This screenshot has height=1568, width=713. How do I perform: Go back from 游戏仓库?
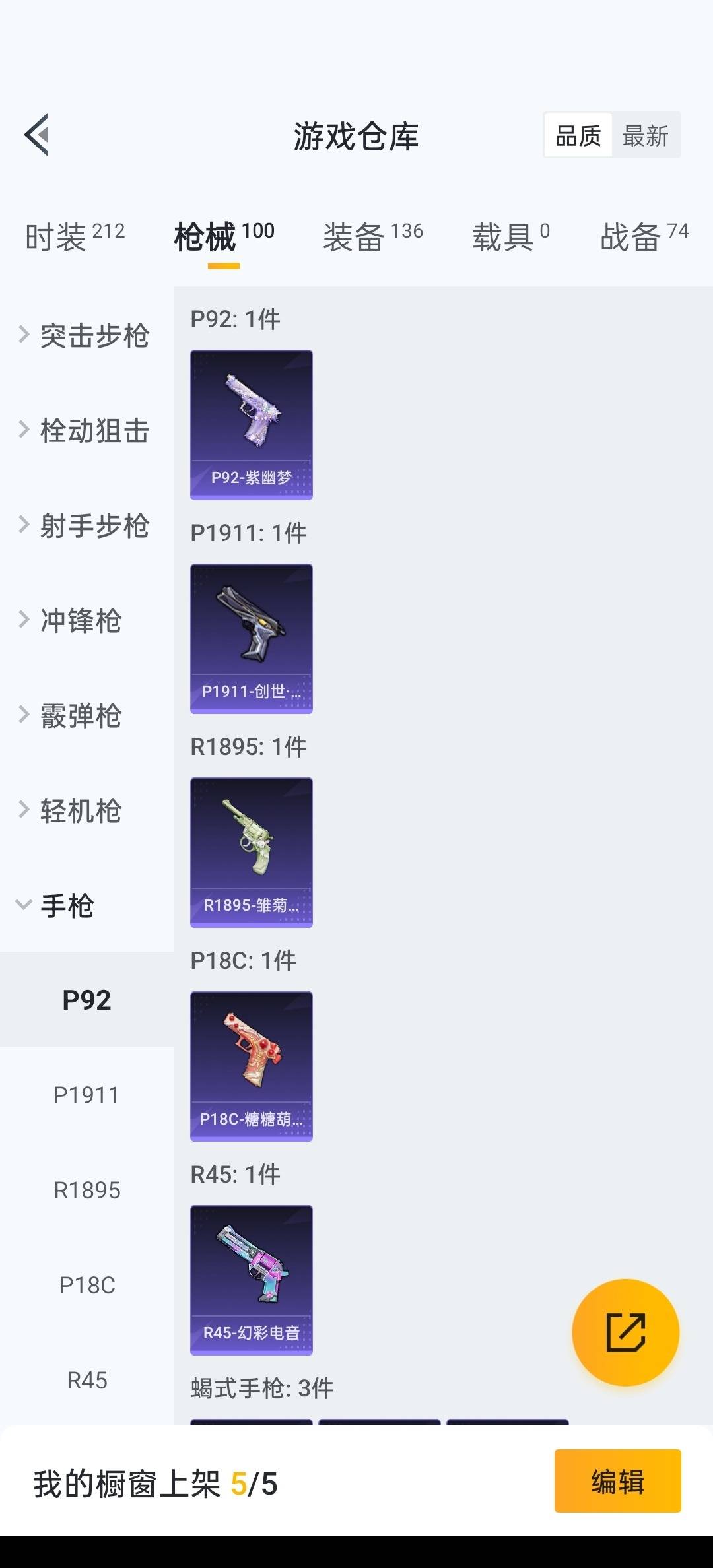click(x=37, y=135)
